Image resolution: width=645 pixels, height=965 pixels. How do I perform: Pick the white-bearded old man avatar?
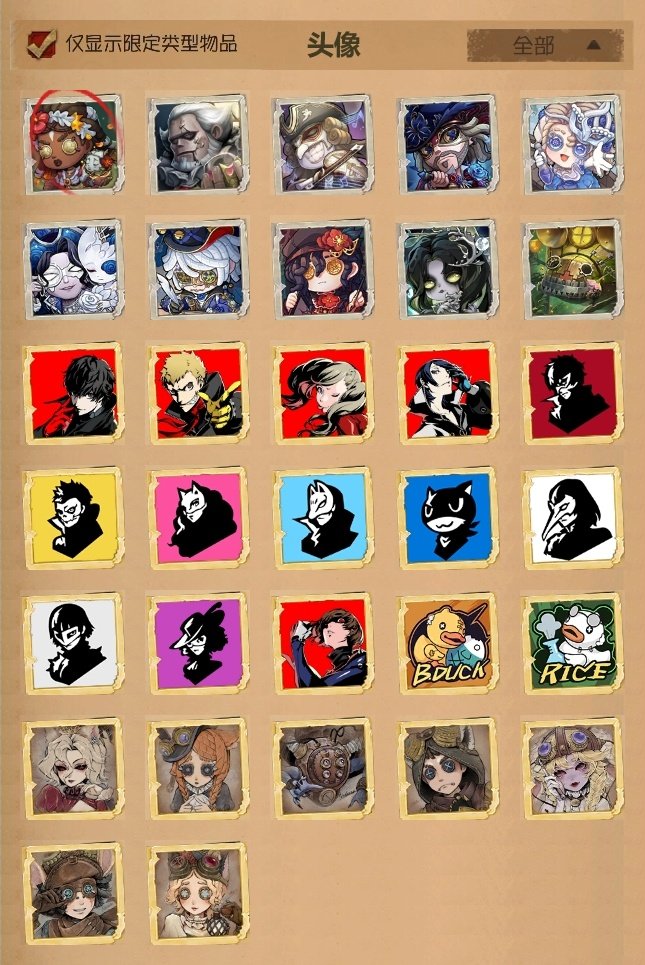(197, 145)
